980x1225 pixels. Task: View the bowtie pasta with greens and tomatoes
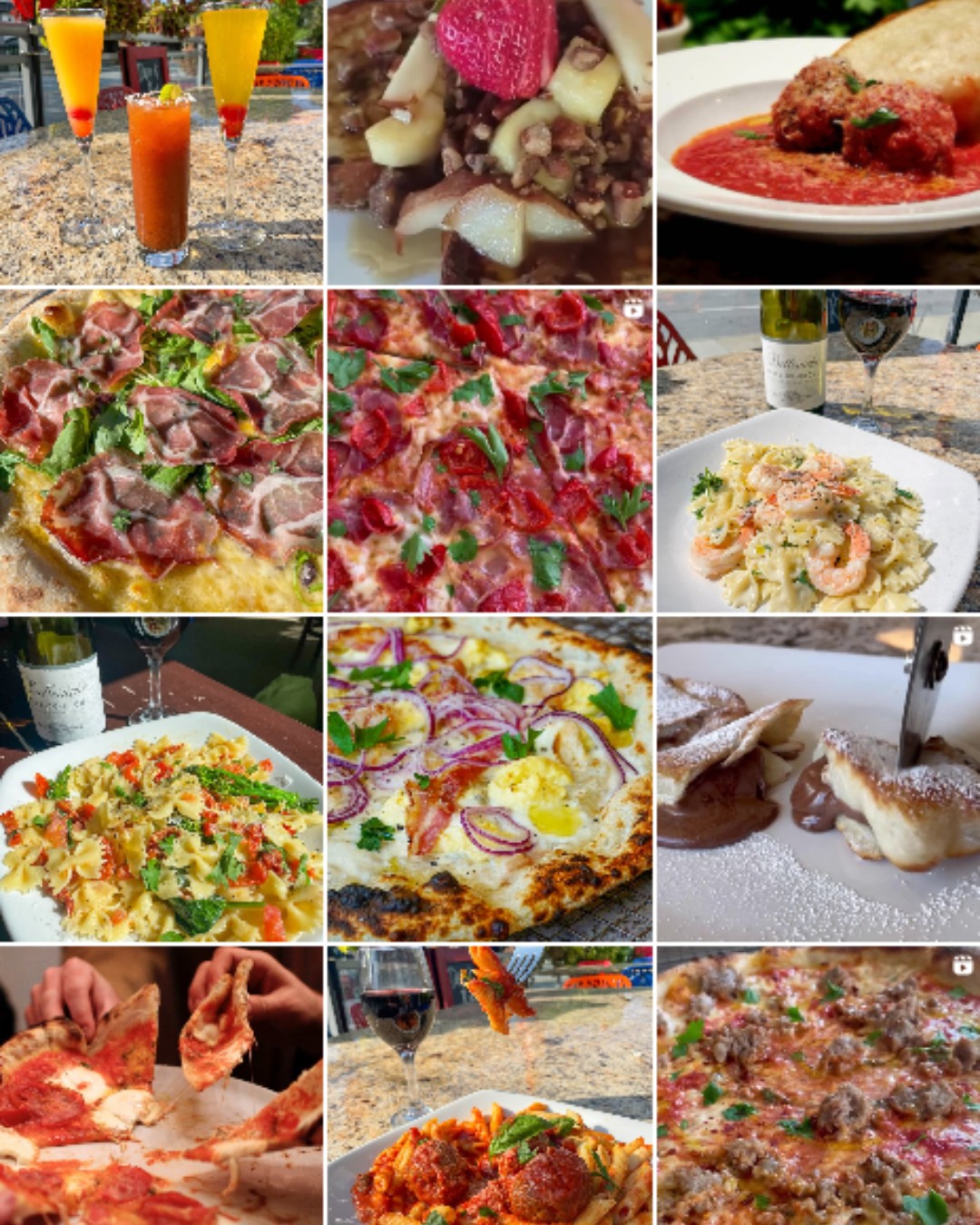[162, 779]
